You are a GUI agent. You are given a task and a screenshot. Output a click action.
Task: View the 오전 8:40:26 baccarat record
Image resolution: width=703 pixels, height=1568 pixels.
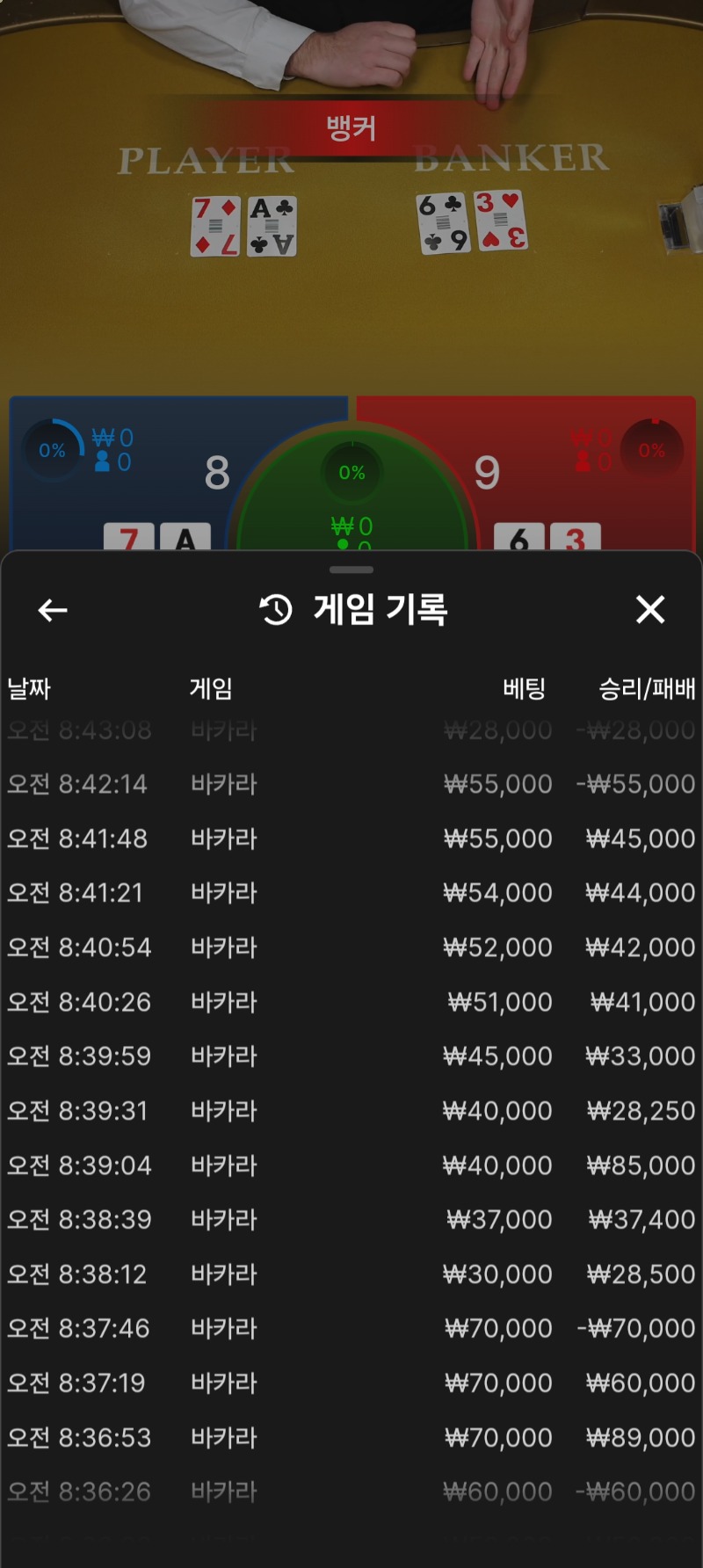pos(351,1002)
